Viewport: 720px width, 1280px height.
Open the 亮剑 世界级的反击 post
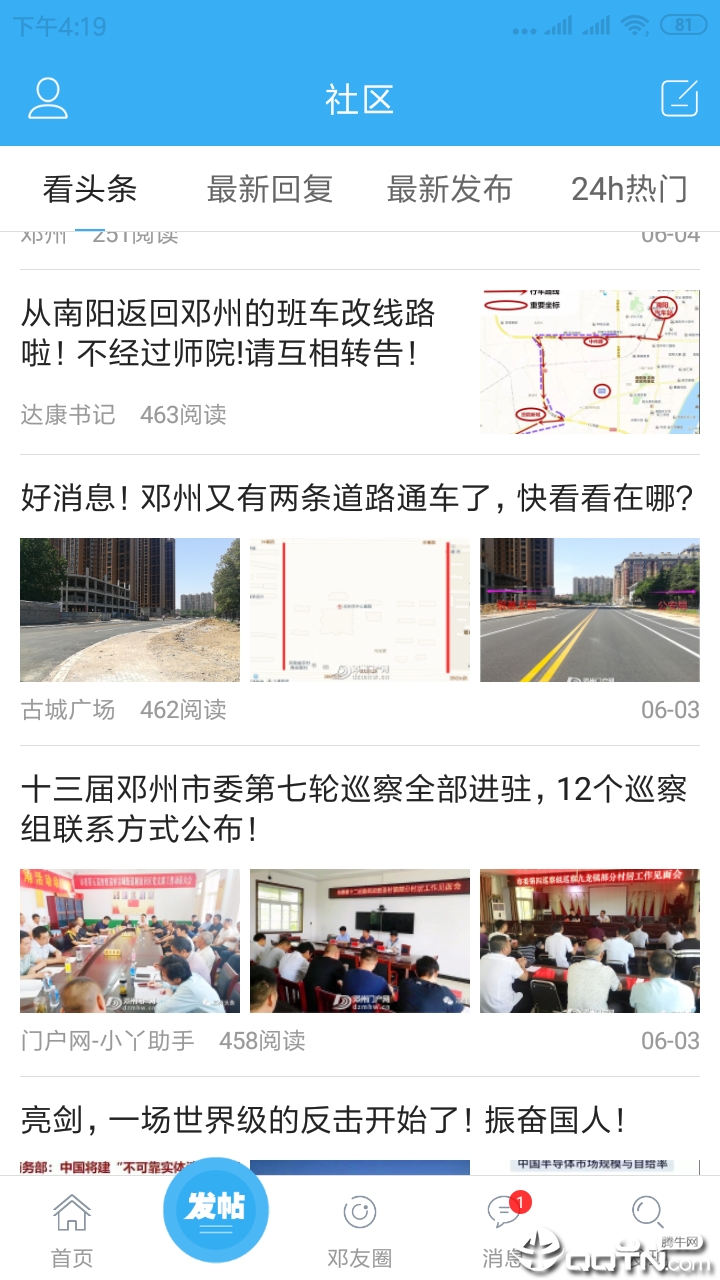click(324, 1120)
